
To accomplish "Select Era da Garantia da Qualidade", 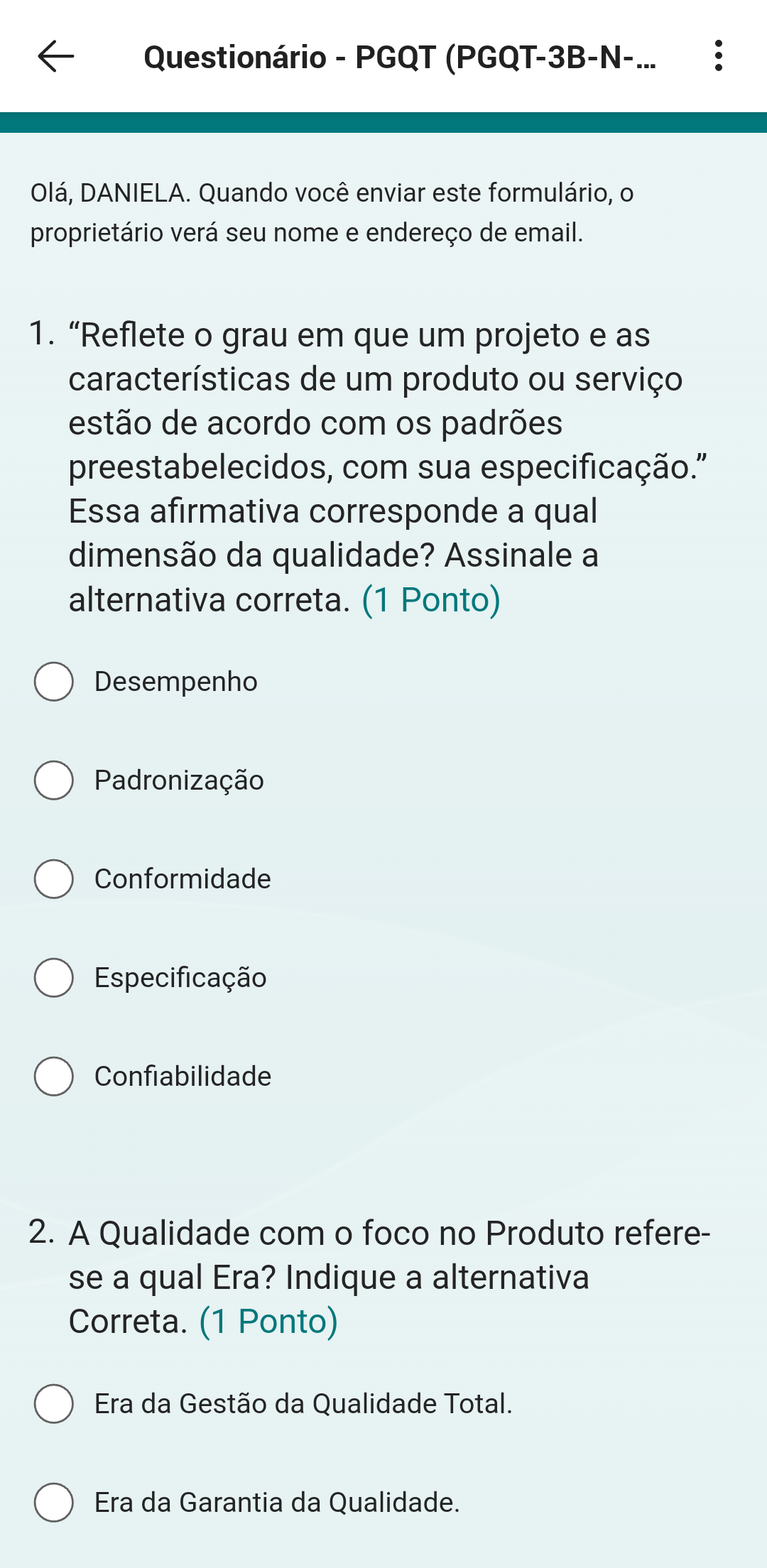I will tap(54, 1503).
